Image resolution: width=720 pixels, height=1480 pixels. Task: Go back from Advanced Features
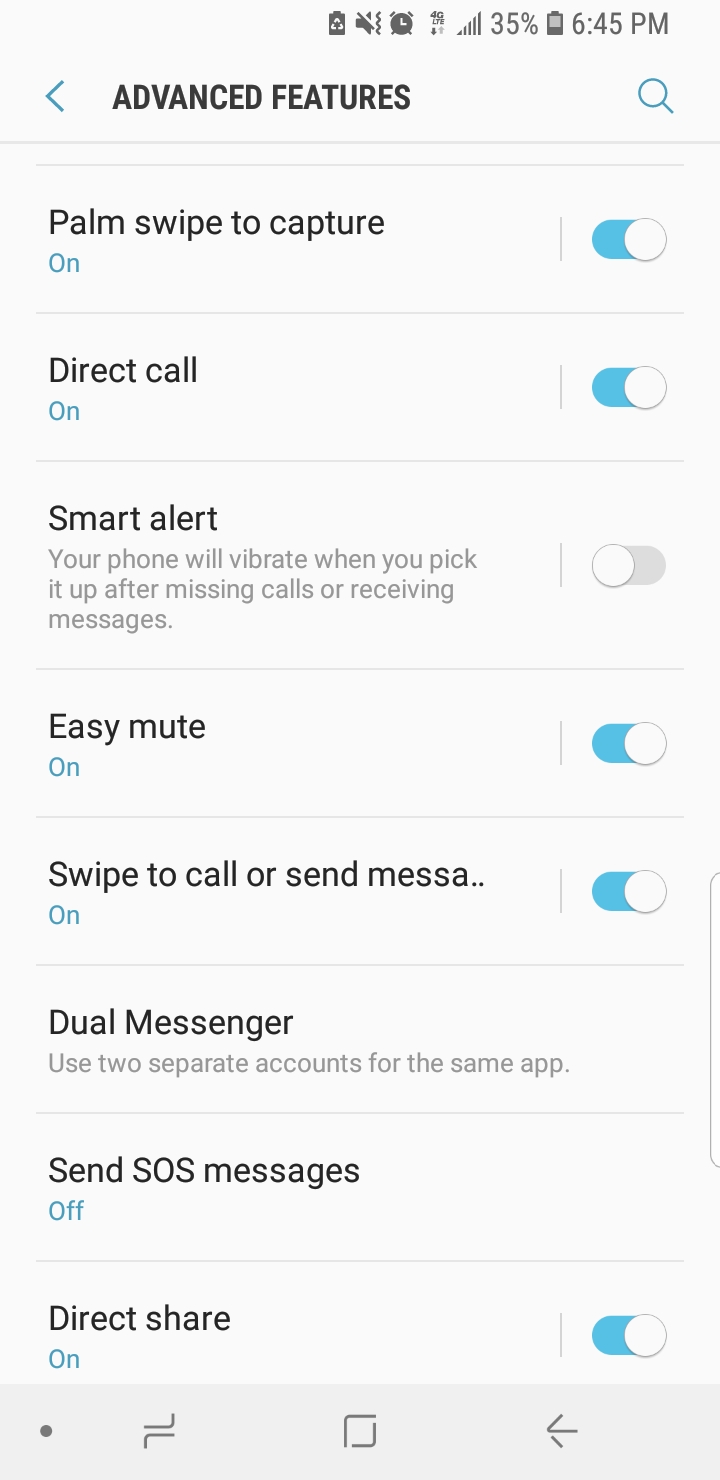coord(55,97)
